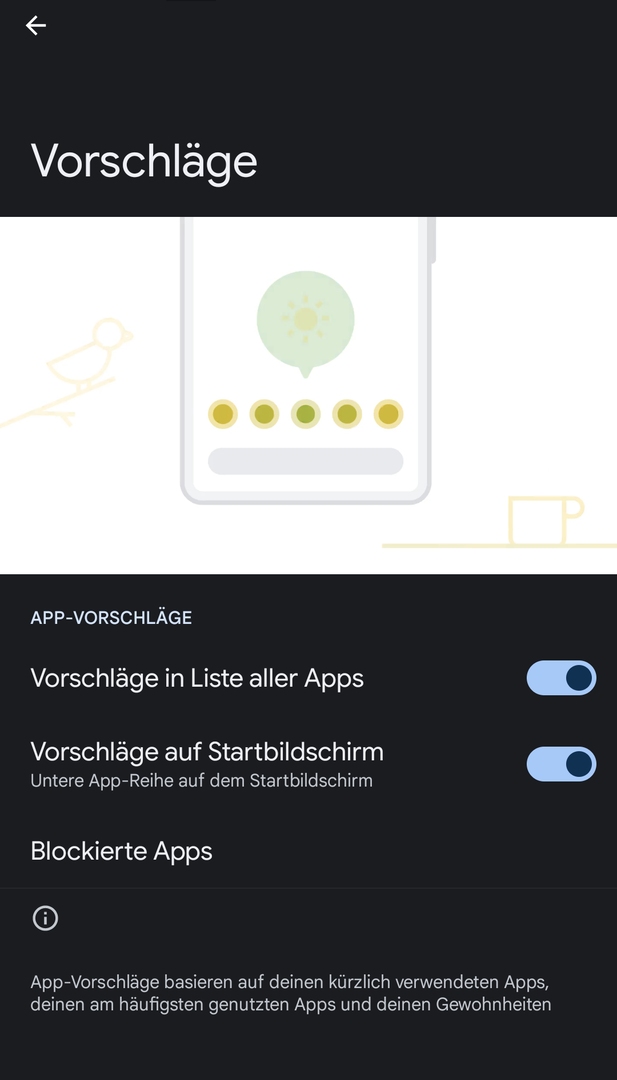This screenshot has height=1080, width=617.
Task: Disable Vorschläge in Liste aller Apps
Action: 561,678
